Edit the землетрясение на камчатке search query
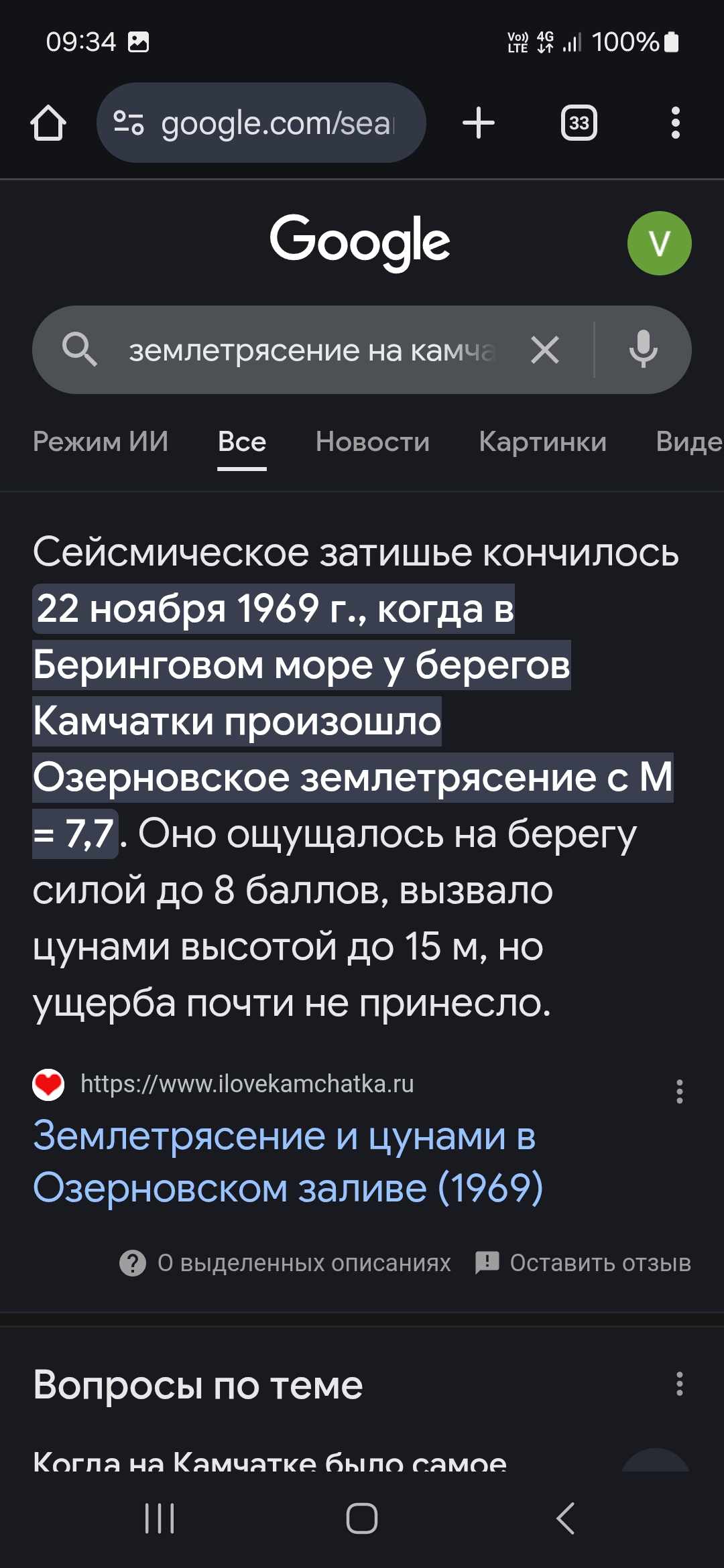724x1568 pixels. (x=312, y=350)
